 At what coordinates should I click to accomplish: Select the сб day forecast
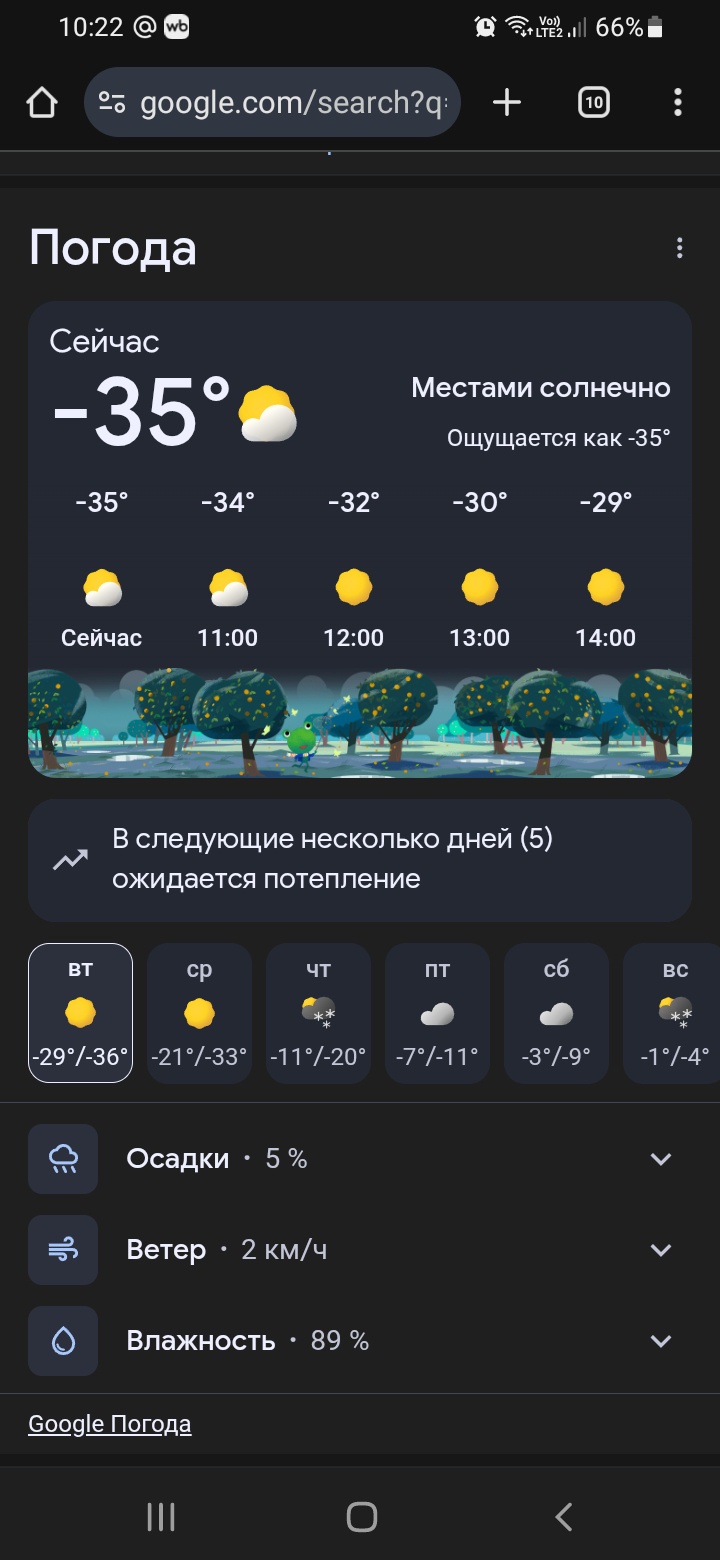(556, 1012)
